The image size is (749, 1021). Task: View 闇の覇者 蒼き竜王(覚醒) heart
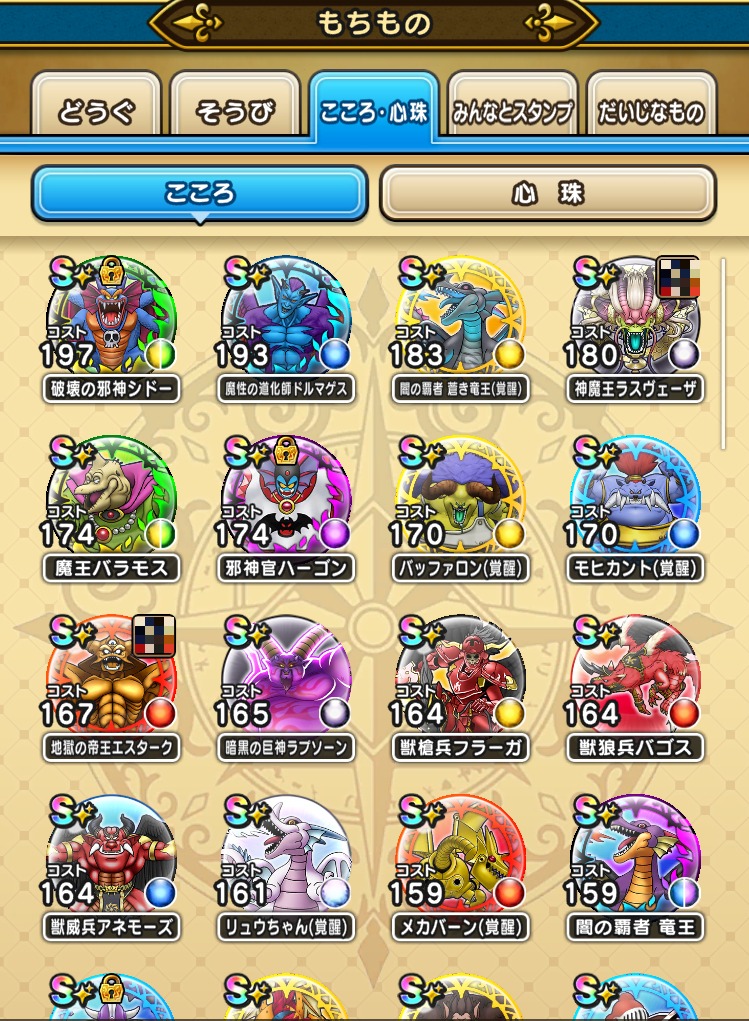coord(459,320)
